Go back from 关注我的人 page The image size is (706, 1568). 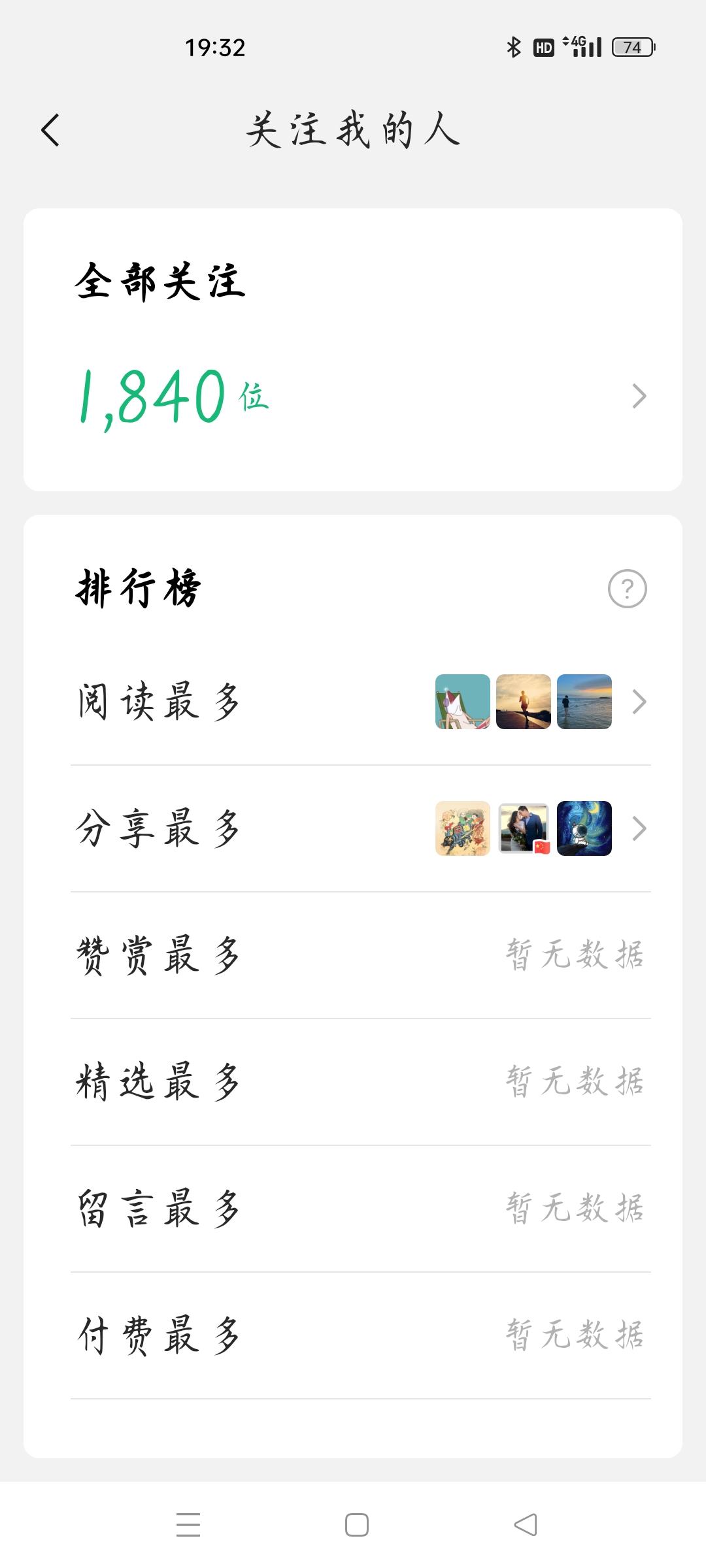[x=50, y=130]
